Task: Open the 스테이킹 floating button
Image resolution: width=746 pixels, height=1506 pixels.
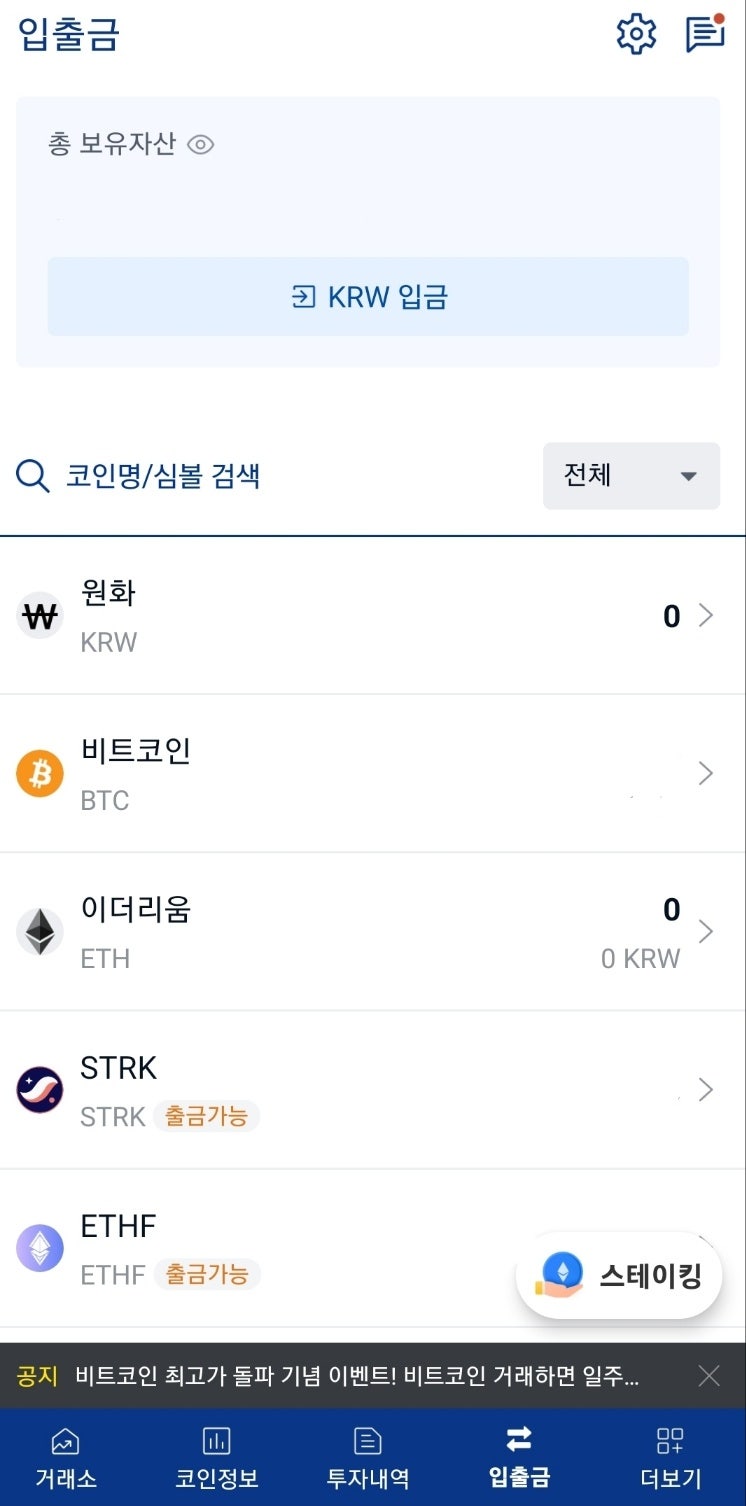Action: click(618, 1275)
